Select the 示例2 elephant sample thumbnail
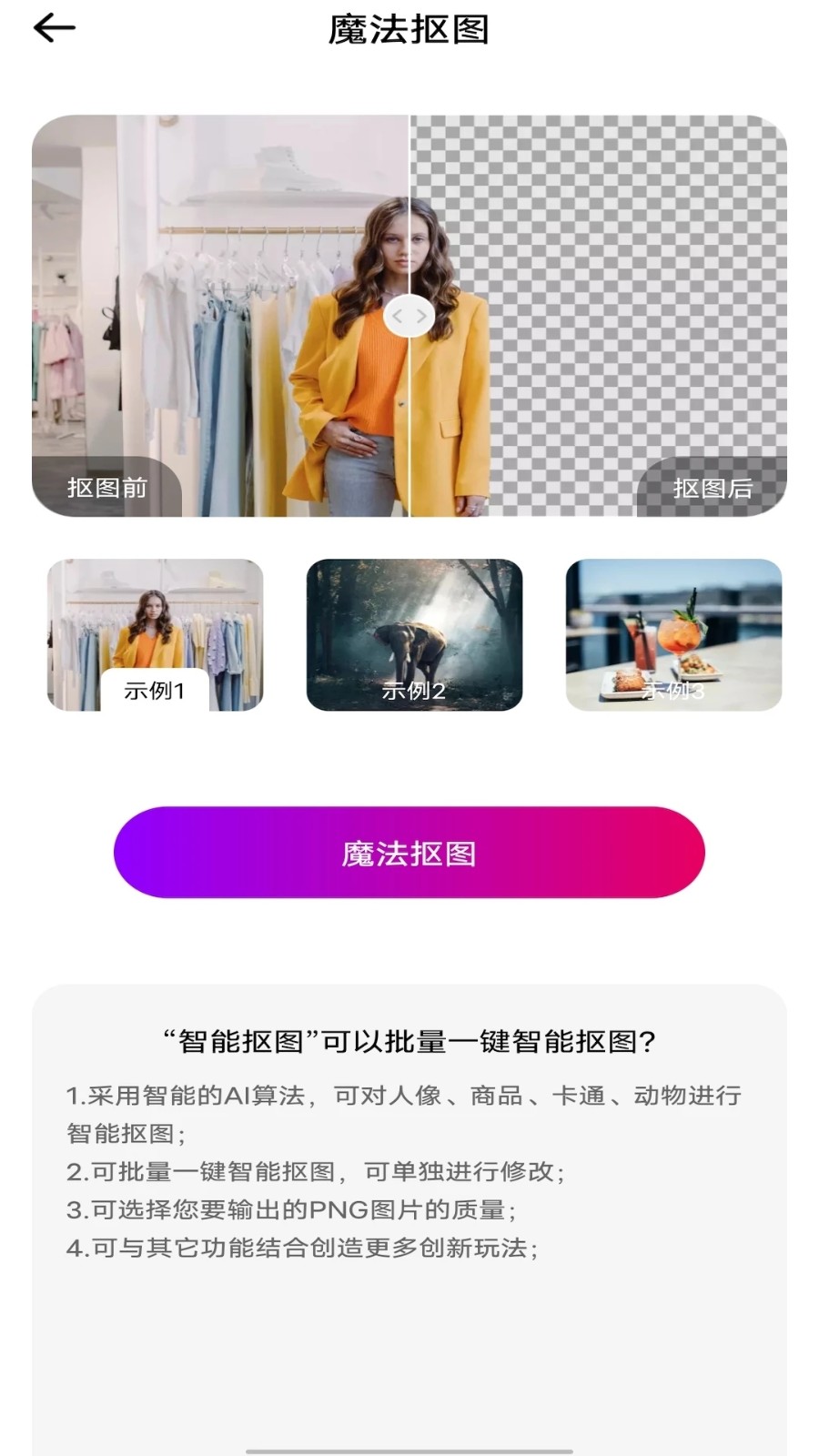This screenshot has width=819, height=1456. (x=414, y=634)
